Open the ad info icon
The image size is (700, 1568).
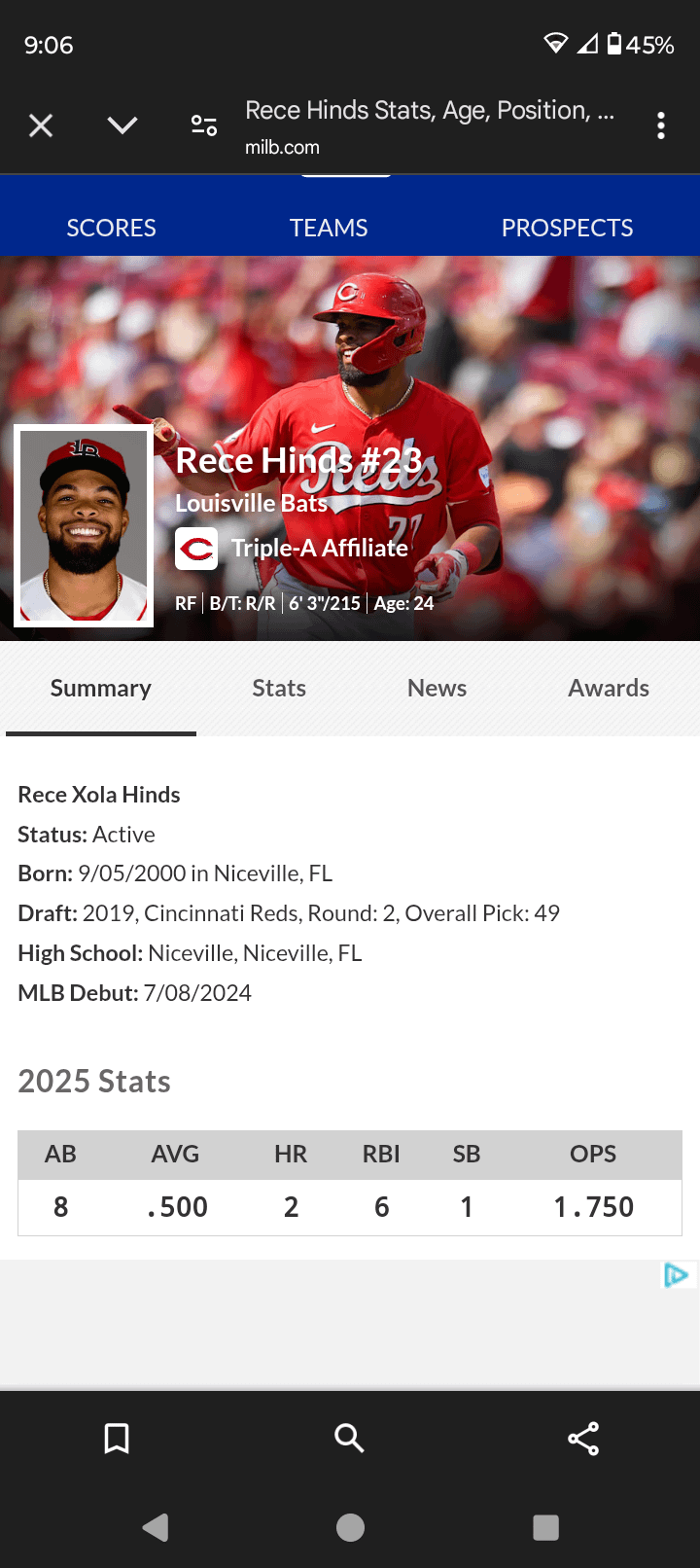[x=676, y=1275]
